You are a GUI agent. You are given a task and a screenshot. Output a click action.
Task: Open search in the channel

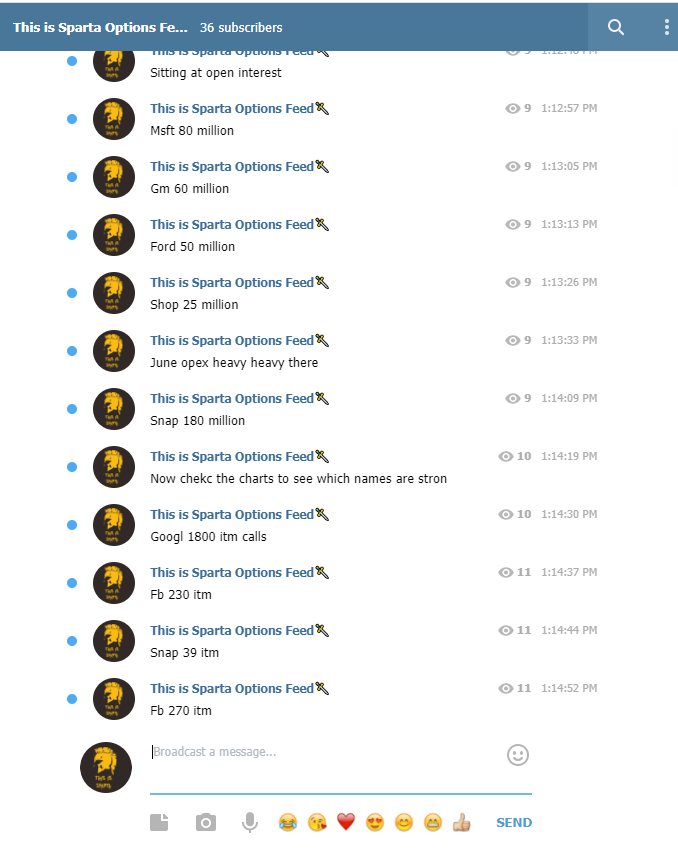point(616,27)
